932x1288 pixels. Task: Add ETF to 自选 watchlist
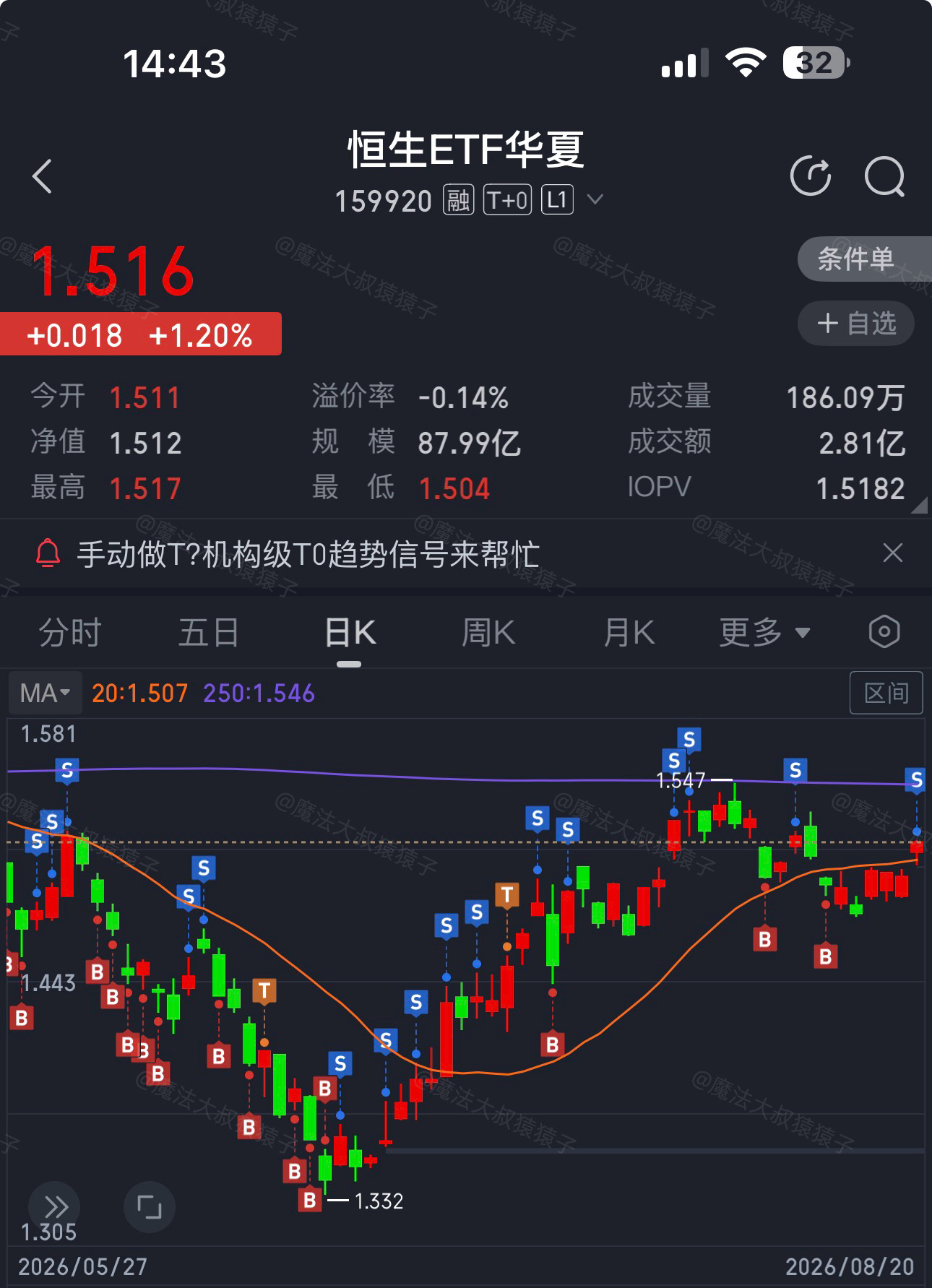coord(856,323)
